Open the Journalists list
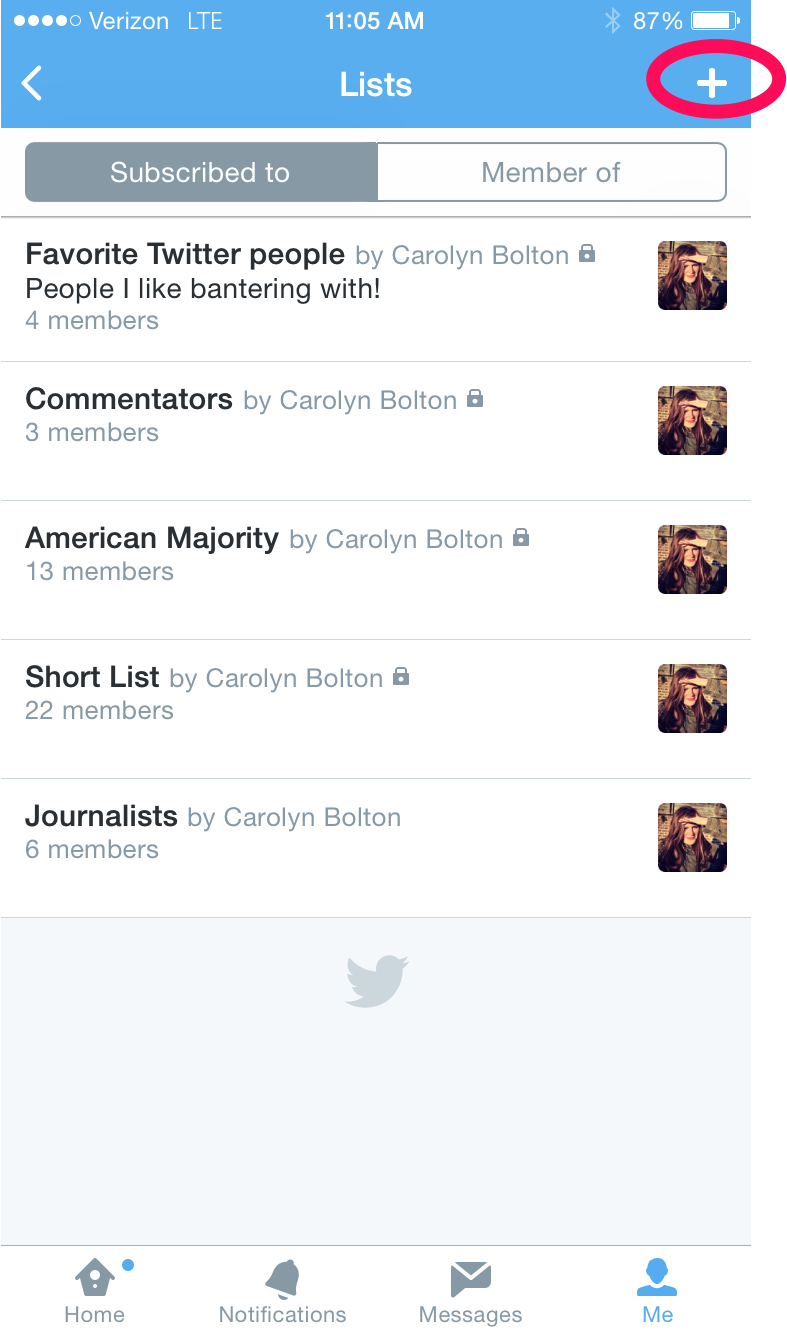The image size is (787, 1334). click(376, 848)
